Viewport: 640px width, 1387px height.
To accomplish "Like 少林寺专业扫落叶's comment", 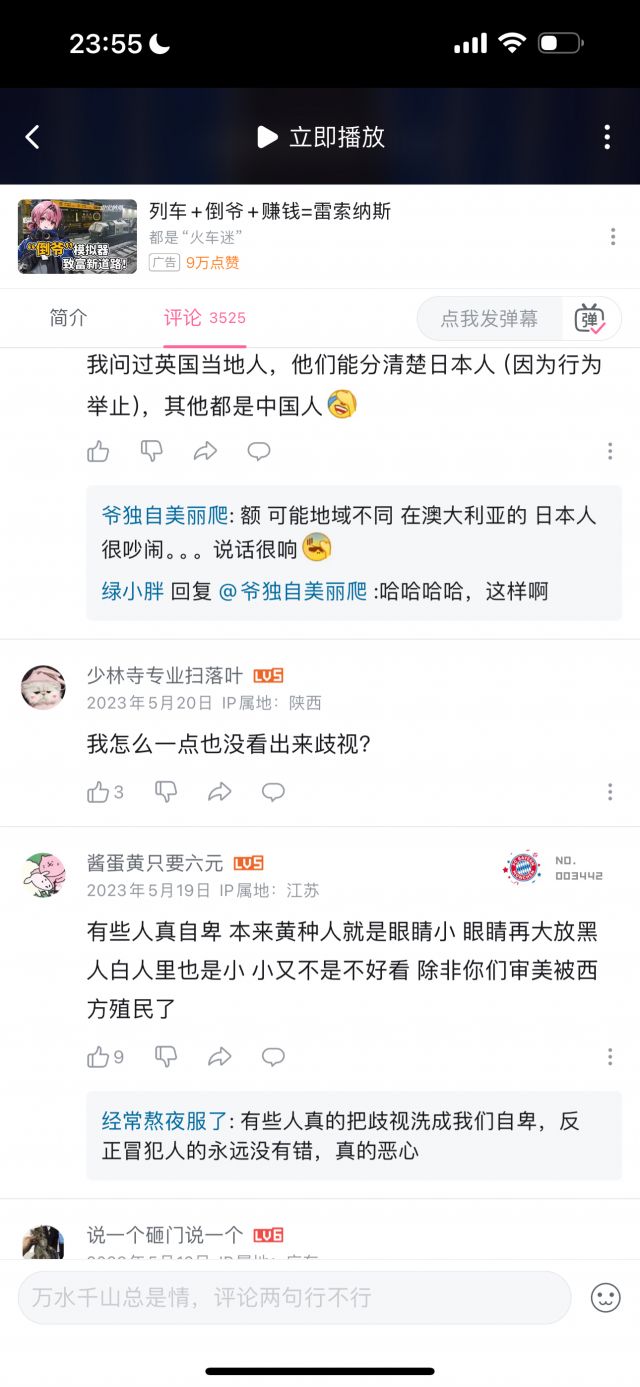I will point(99,792).
